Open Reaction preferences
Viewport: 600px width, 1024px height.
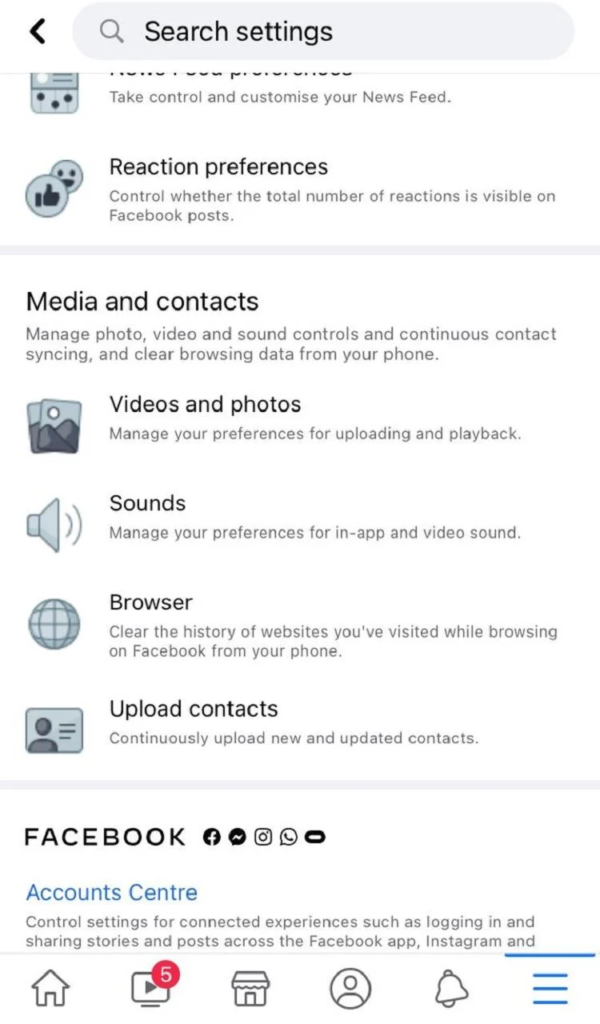(x=218, y=167)
